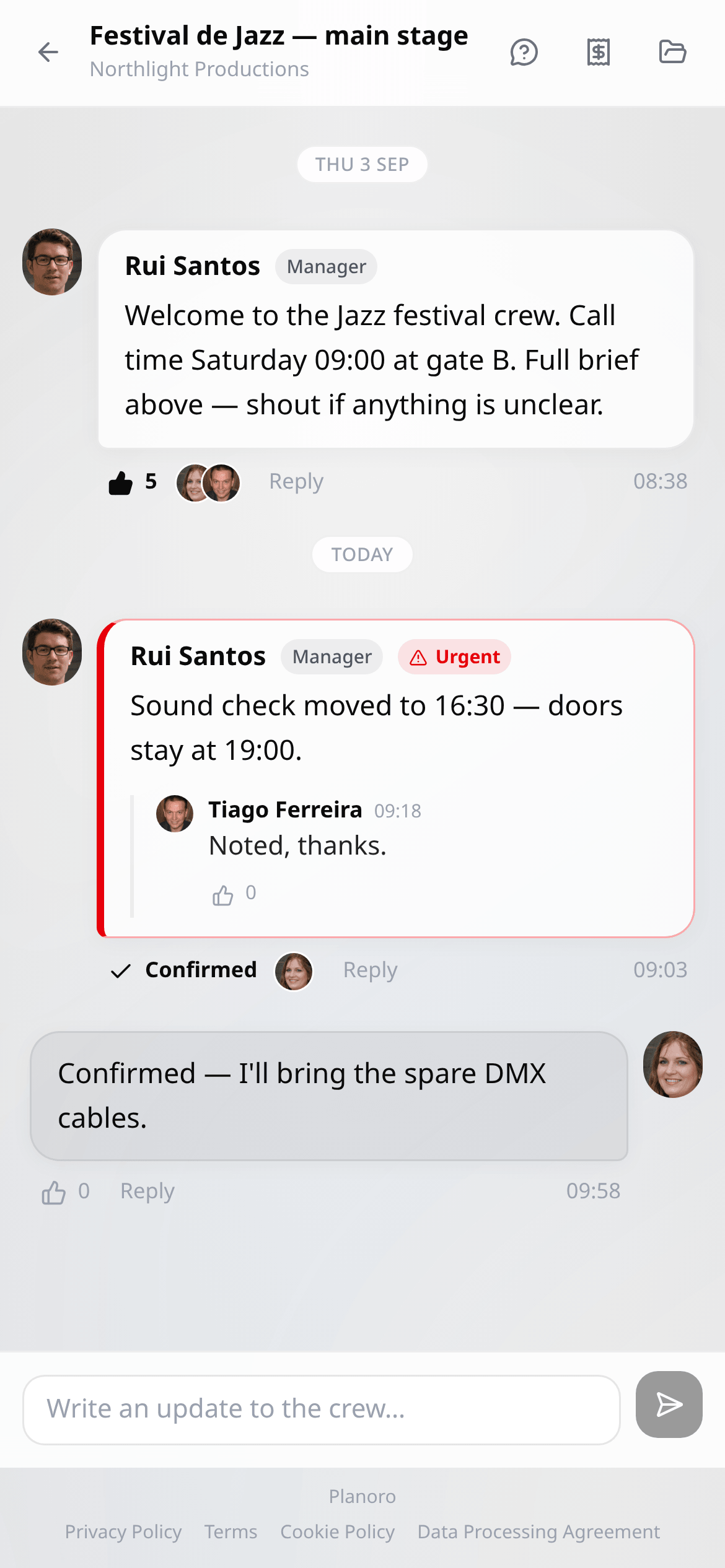The image size is (725, 1568).
Task: Open the Terms link
Action: (x=231, y=1531)
